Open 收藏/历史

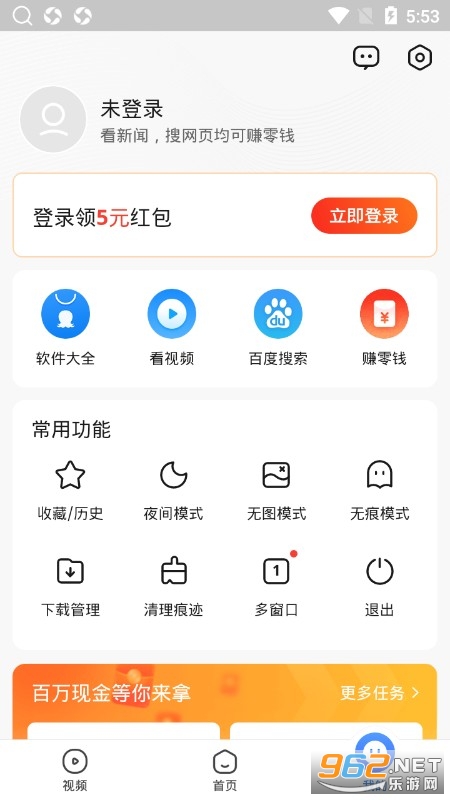tap(70, 490)
